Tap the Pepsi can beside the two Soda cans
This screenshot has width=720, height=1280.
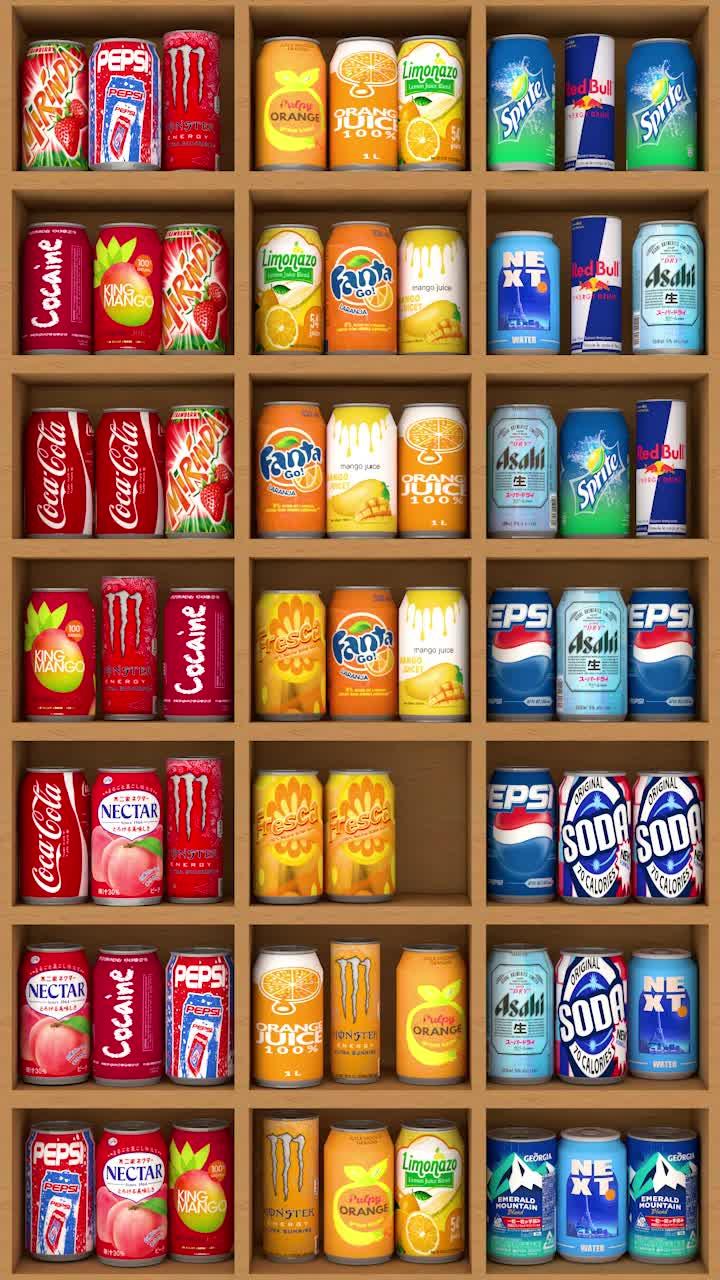521,834
